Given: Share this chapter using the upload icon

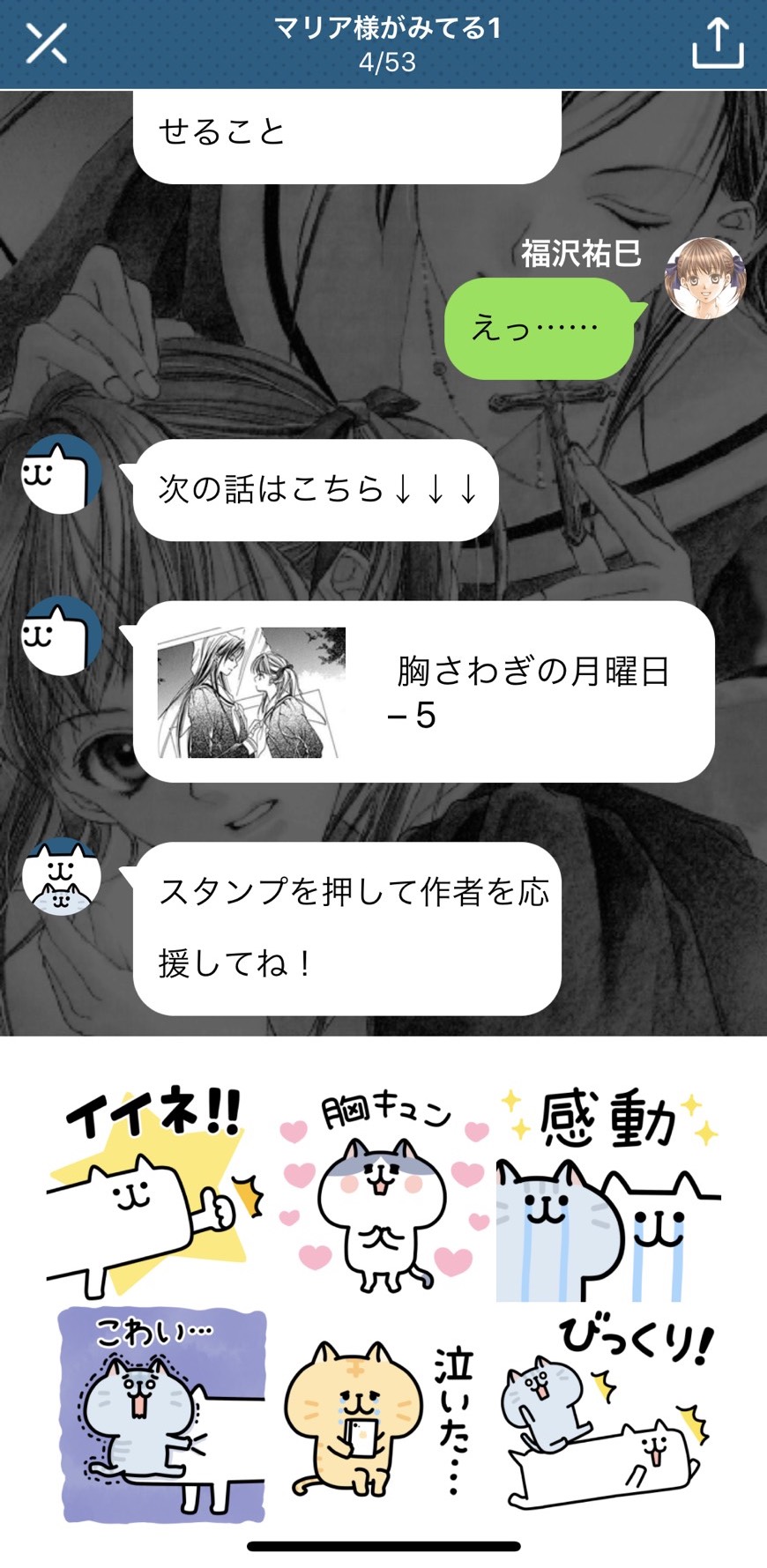Looking at the screenshot, I should click(718, 43).
